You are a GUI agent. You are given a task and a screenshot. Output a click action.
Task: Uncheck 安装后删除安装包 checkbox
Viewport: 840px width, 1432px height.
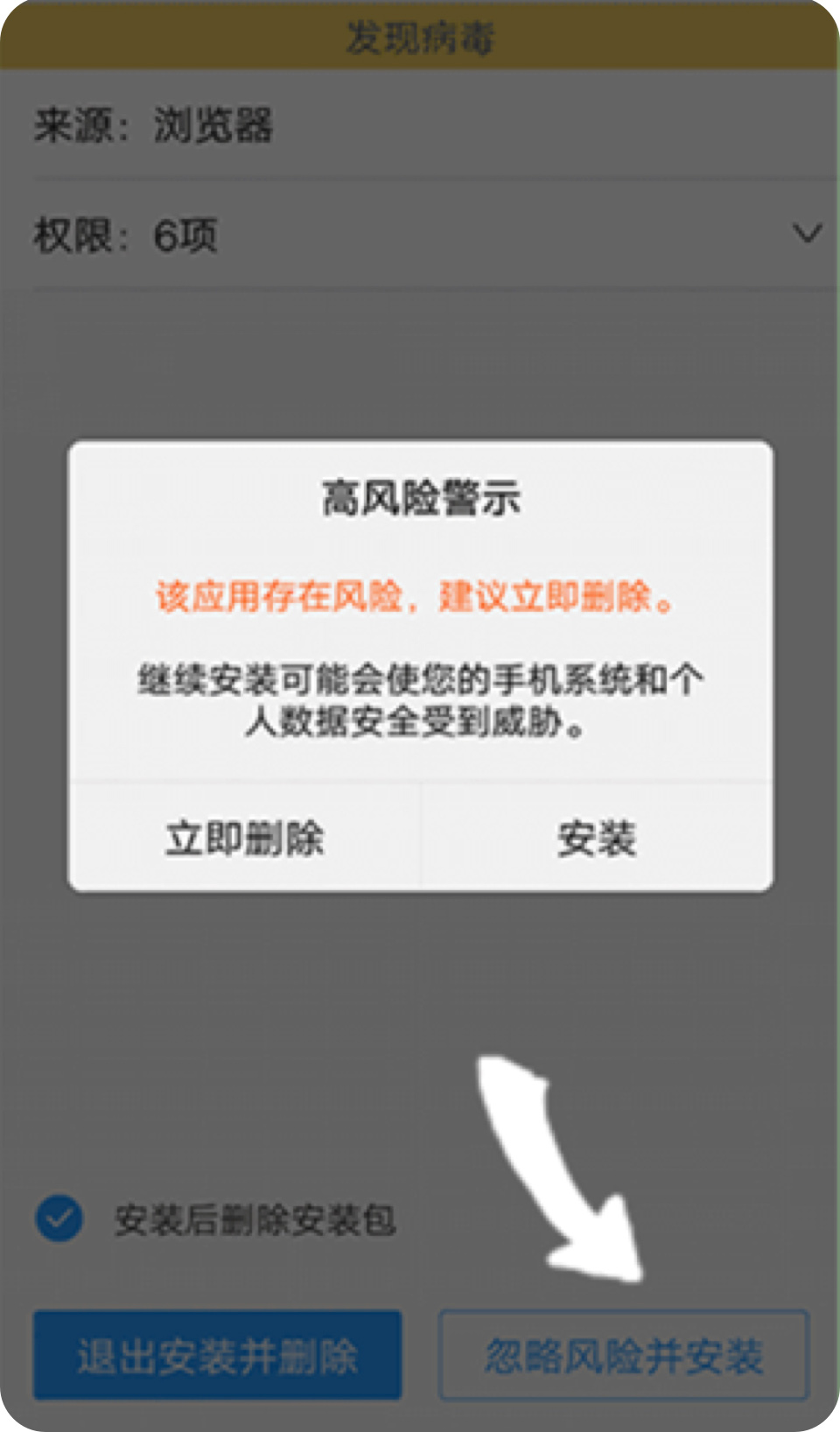pyautogui.click(x=59, y=1218)
